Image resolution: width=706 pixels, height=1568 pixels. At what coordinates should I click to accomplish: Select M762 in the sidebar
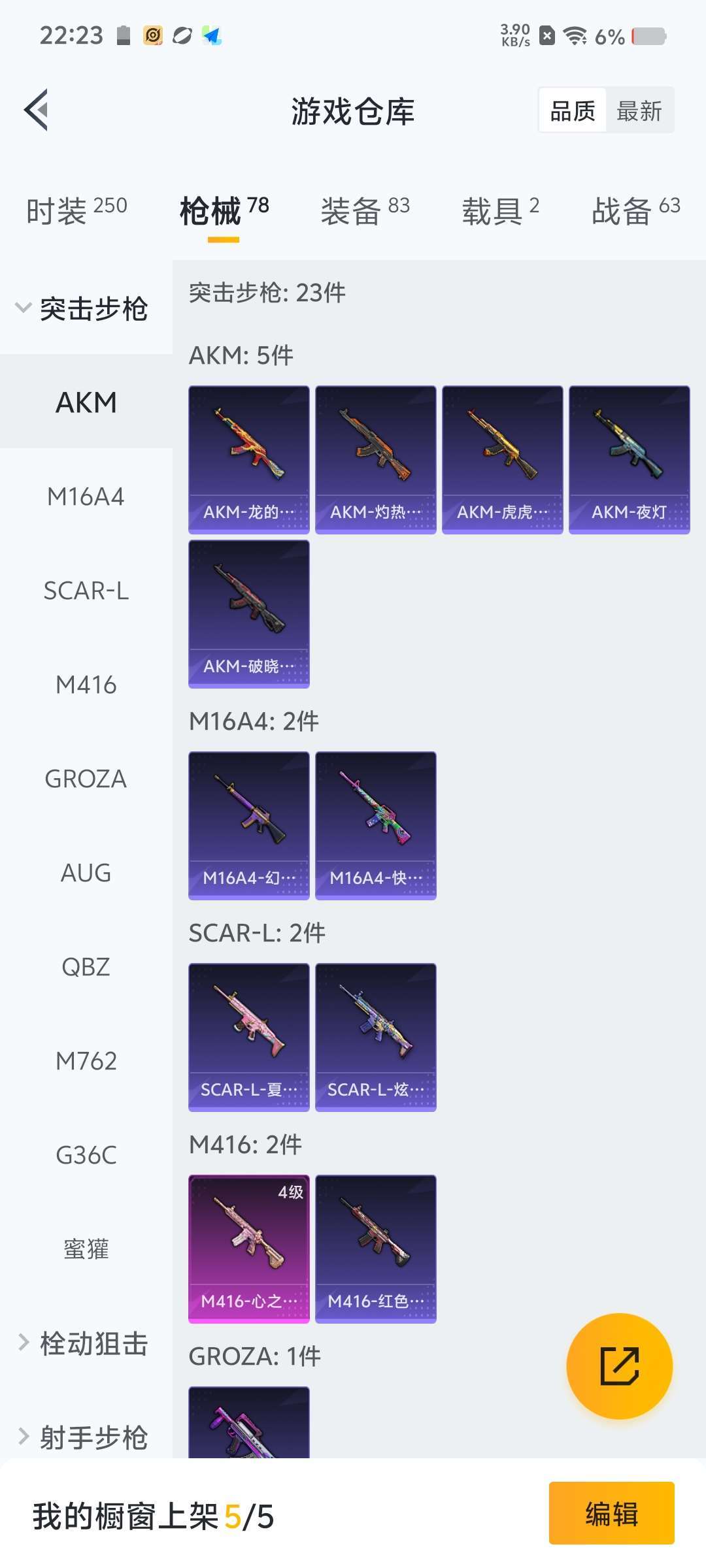click(x=86, y=1061)
